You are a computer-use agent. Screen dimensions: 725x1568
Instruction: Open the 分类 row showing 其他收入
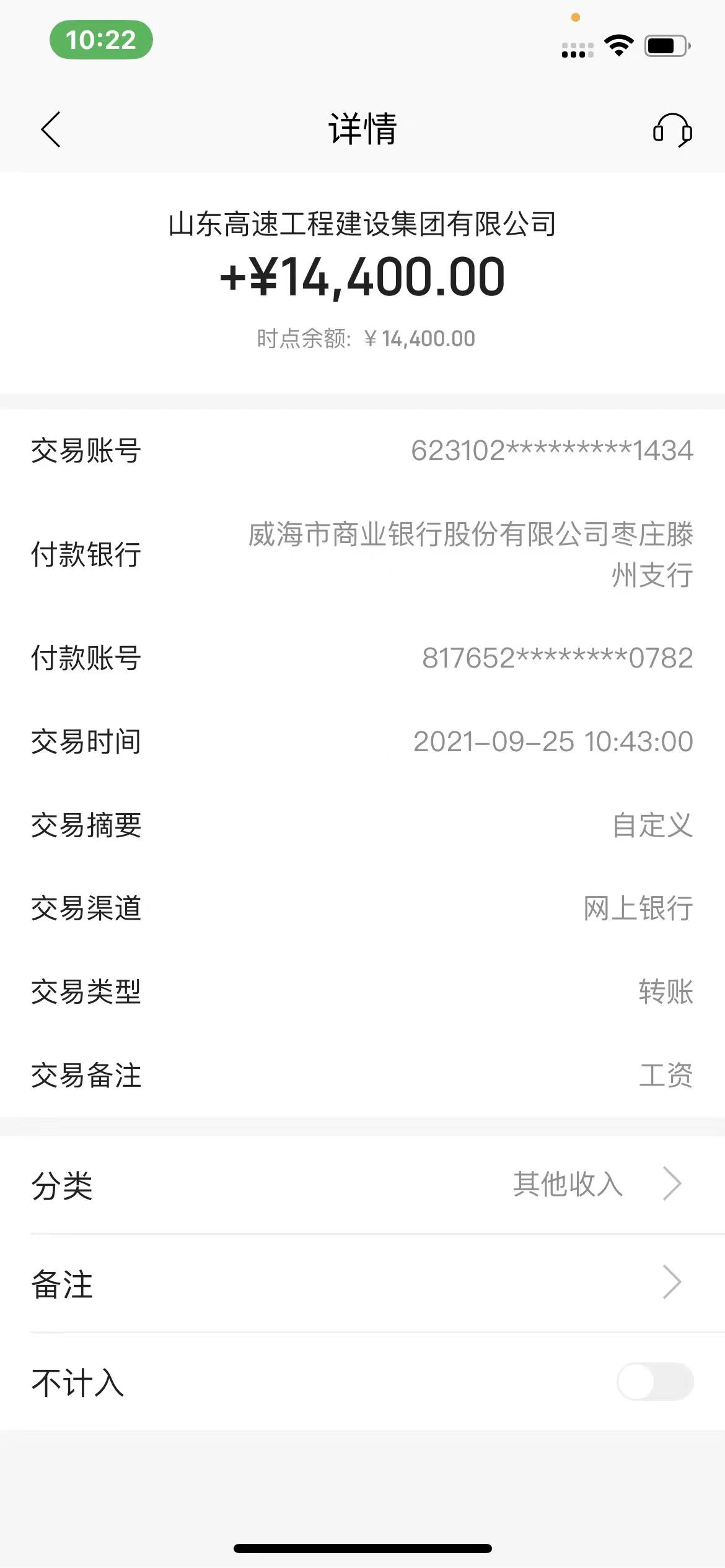click(362, 1184)
